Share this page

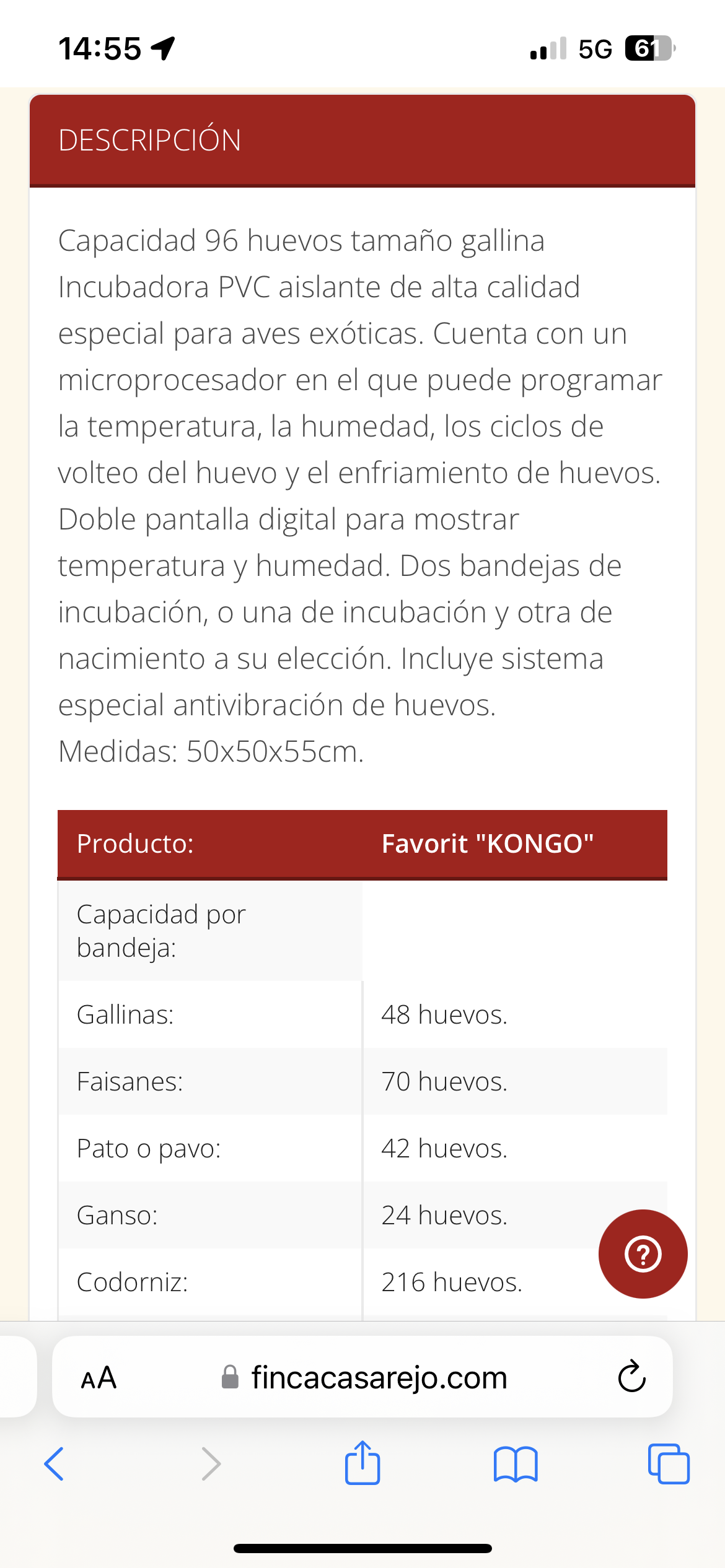362,1462
